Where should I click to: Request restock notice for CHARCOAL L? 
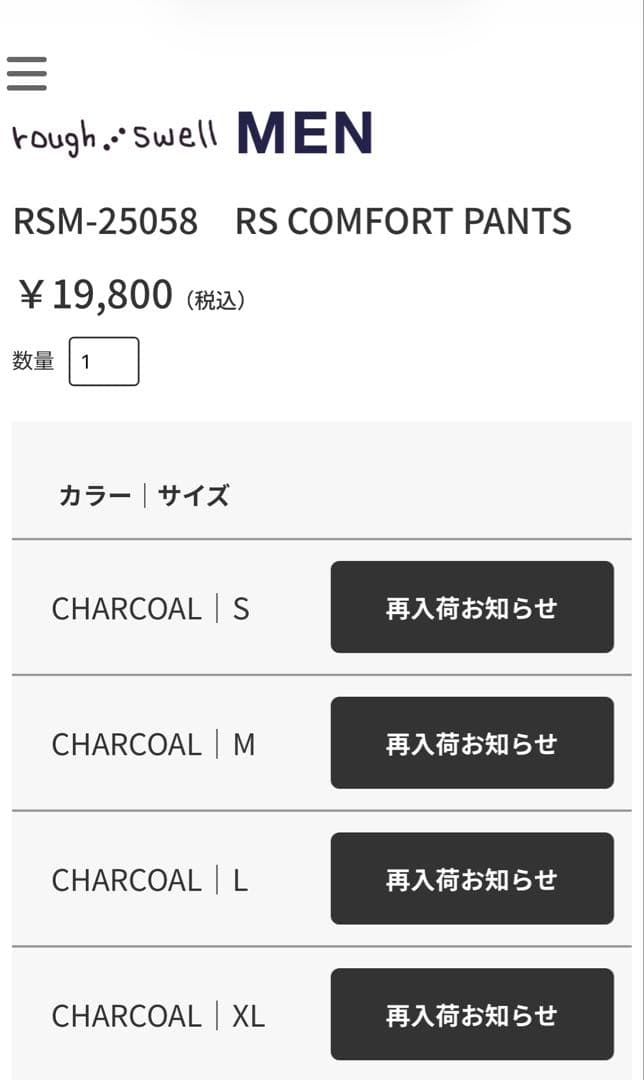[472, 879]
